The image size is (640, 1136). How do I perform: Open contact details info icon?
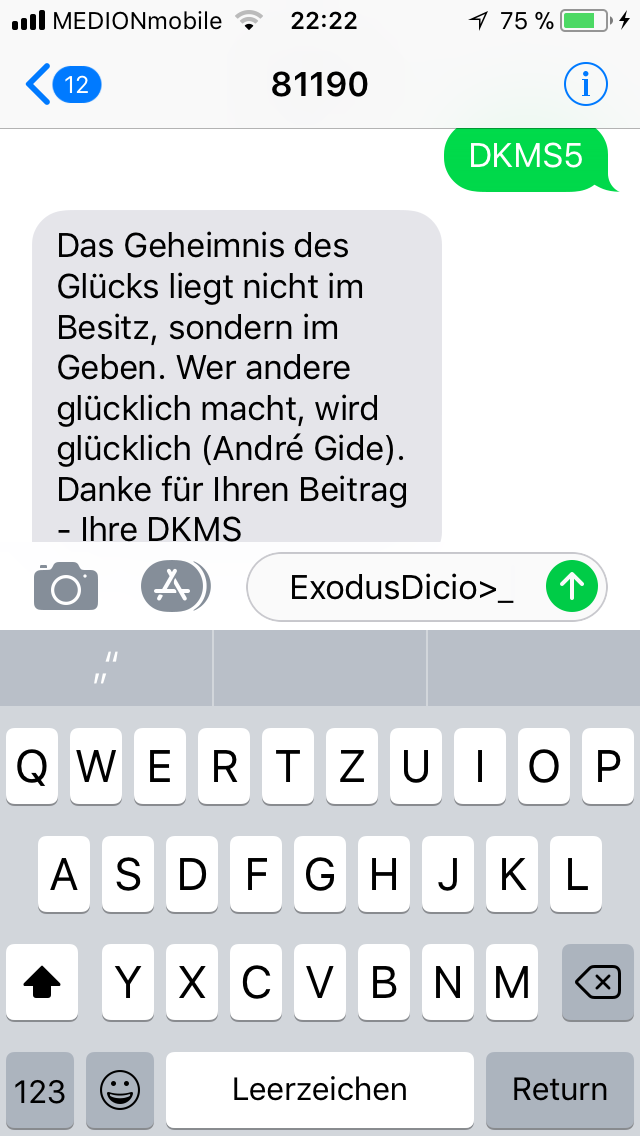pyautogui.click(x=586, y=85)
